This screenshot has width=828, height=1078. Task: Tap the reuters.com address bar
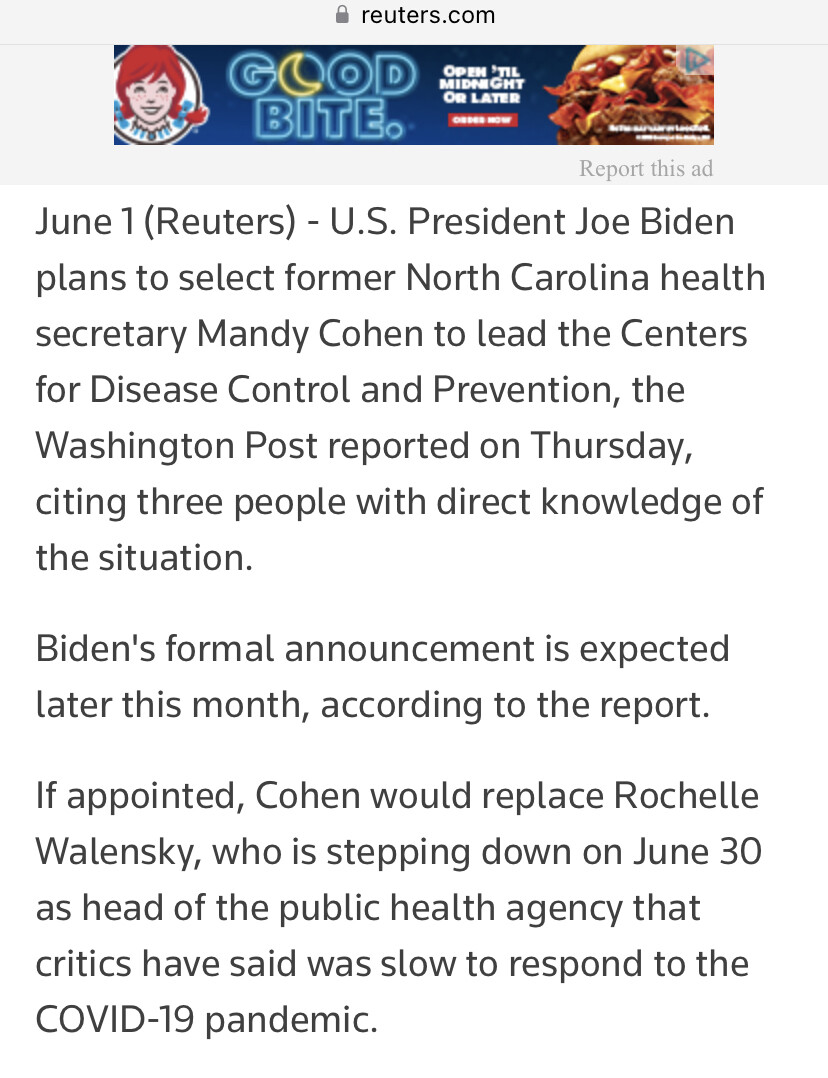click(414, 15)
